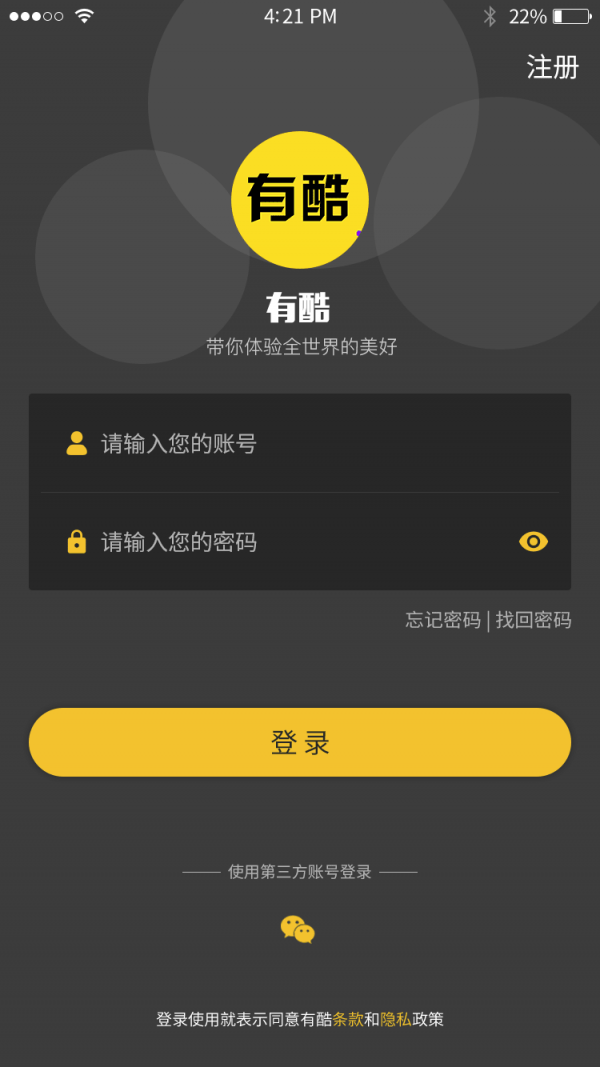Log in with the WeChat icon
This screenshot has height=1067, width=600.
298,929
